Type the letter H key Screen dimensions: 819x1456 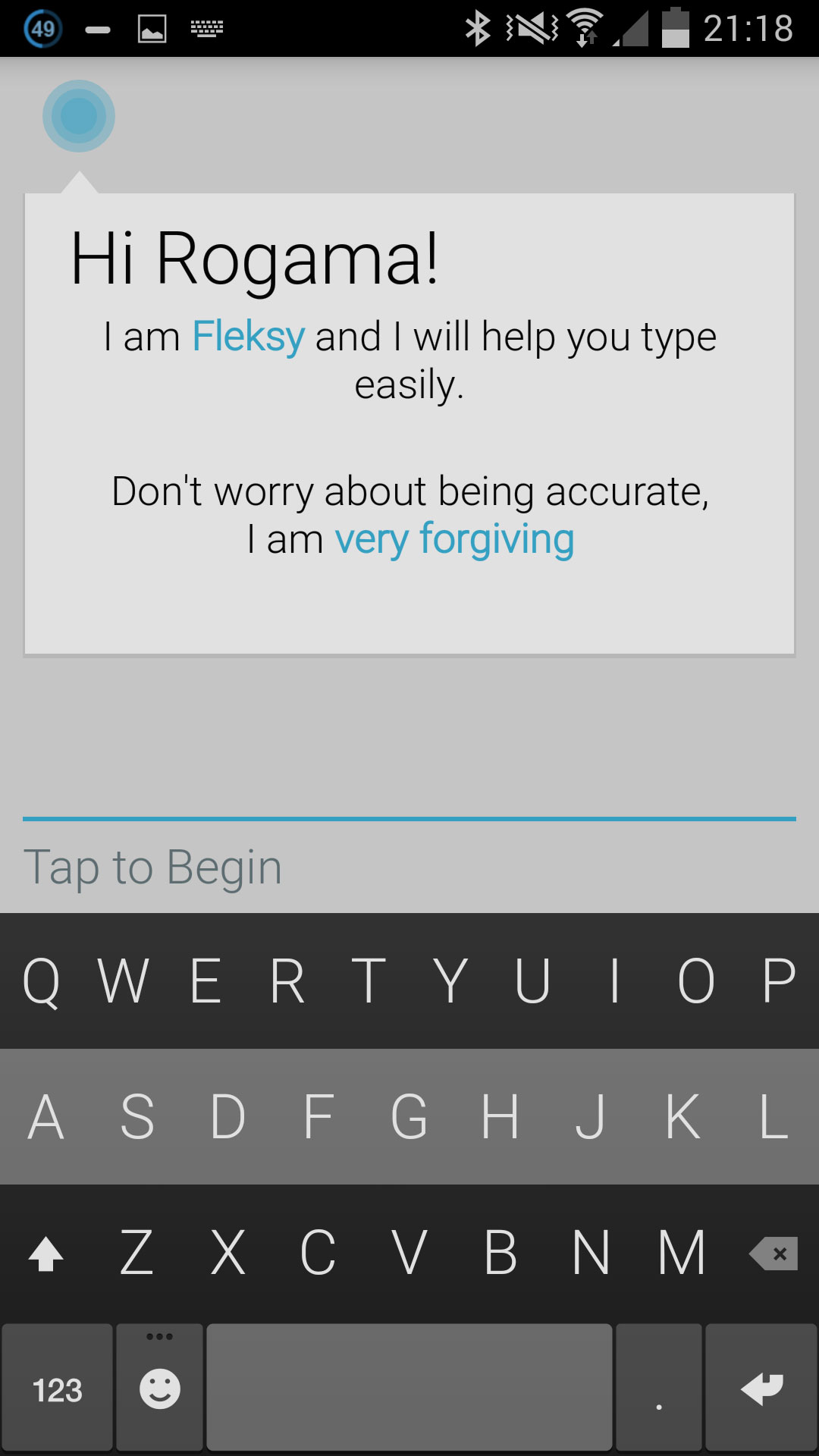point(500,1117)
